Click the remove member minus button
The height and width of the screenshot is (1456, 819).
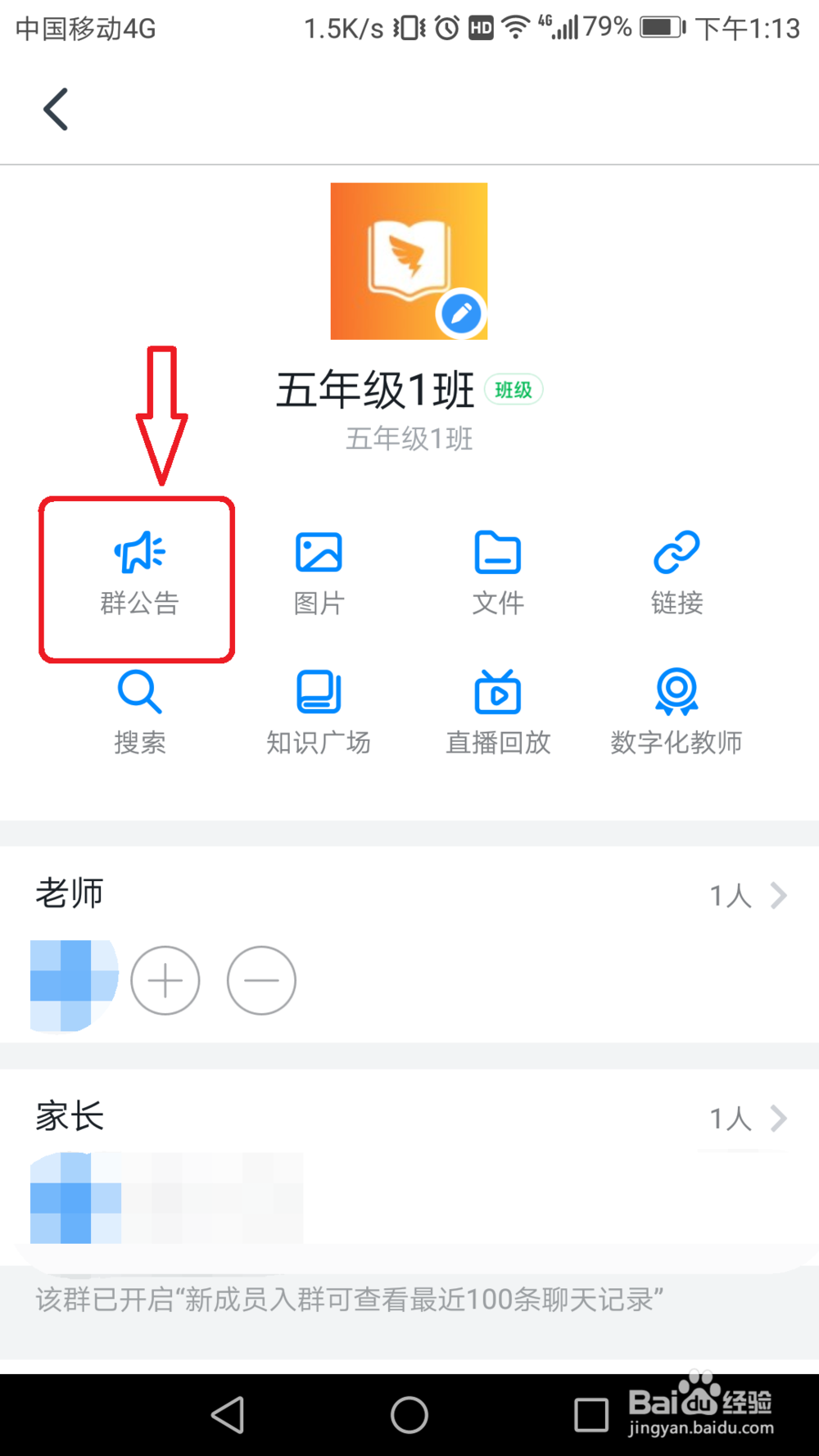click(x=260, y=980)
